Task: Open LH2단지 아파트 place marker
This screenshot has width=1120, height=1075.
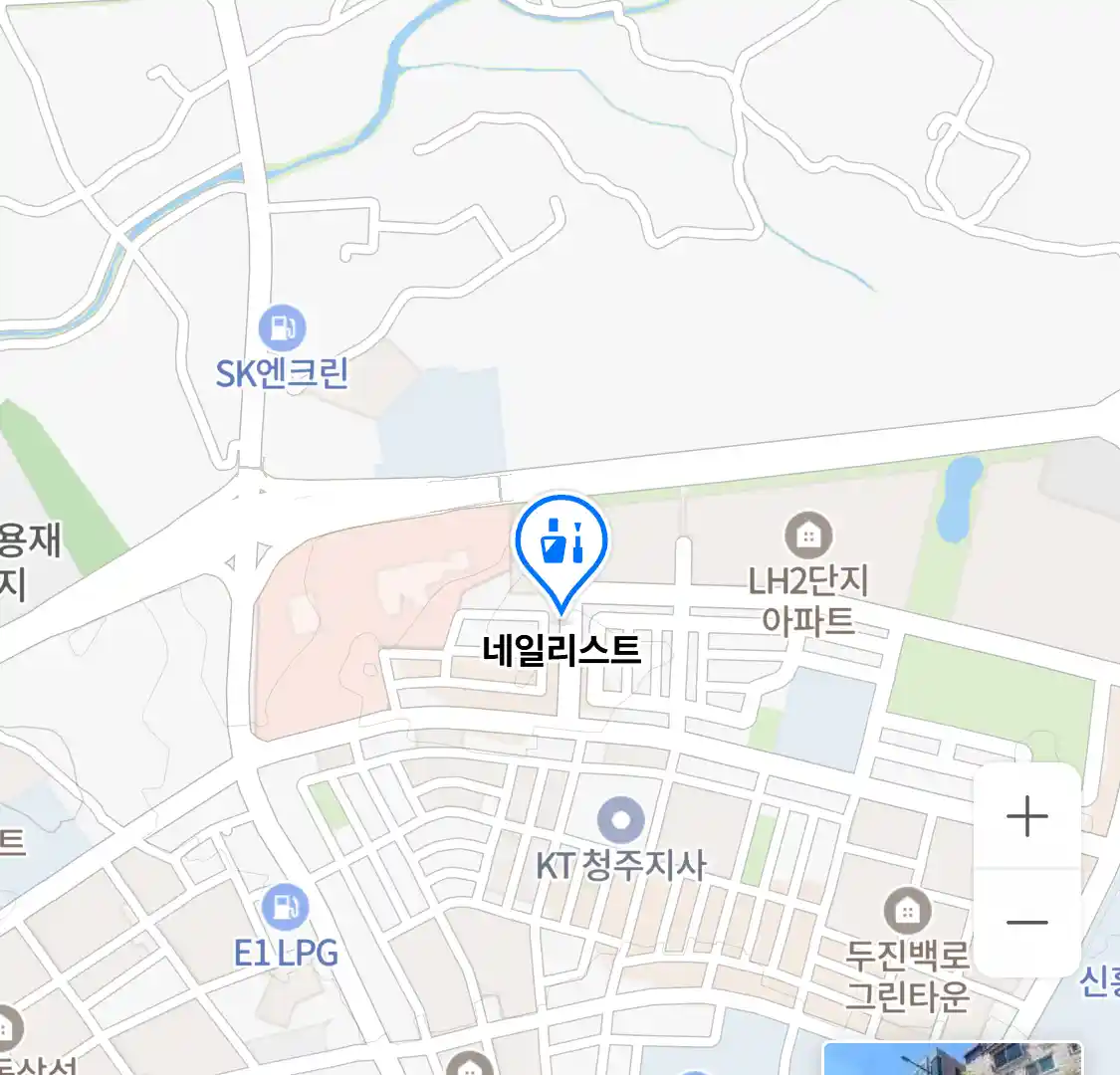Action: pyautogui.click(x=808, y=537)
